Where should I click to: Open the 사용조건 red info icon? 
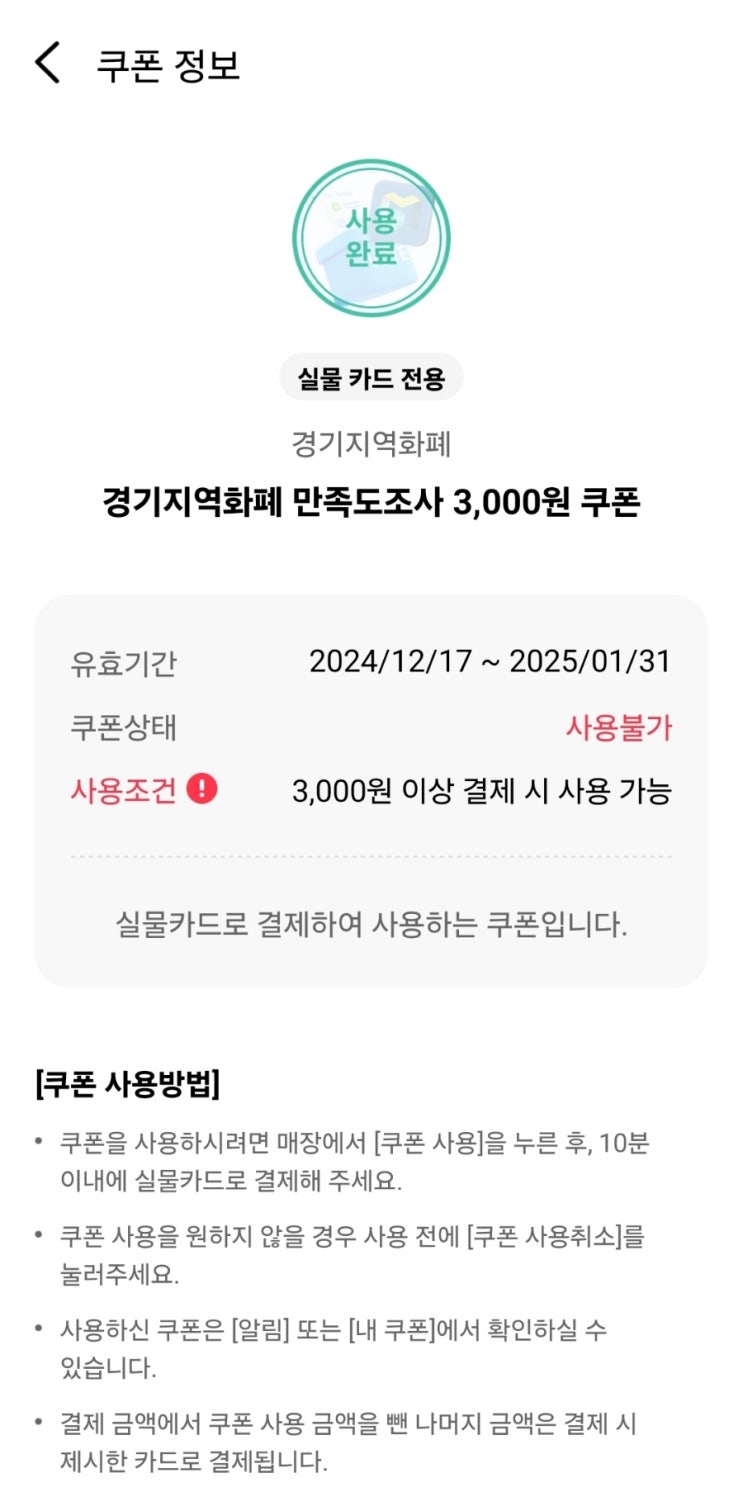(202, 790)
